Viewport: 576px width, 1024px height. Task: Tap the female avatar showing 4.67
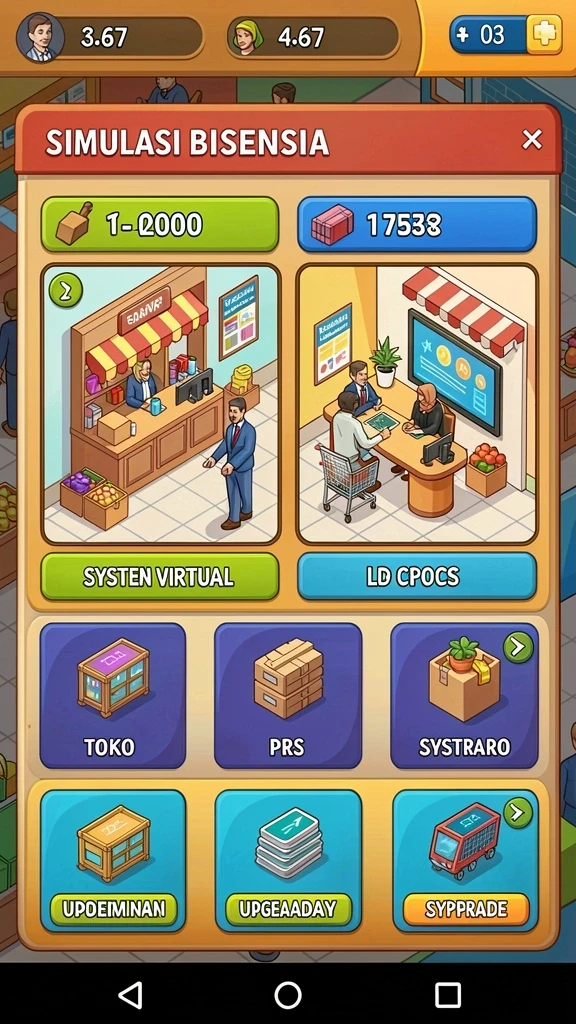click(x=247, y=37)
